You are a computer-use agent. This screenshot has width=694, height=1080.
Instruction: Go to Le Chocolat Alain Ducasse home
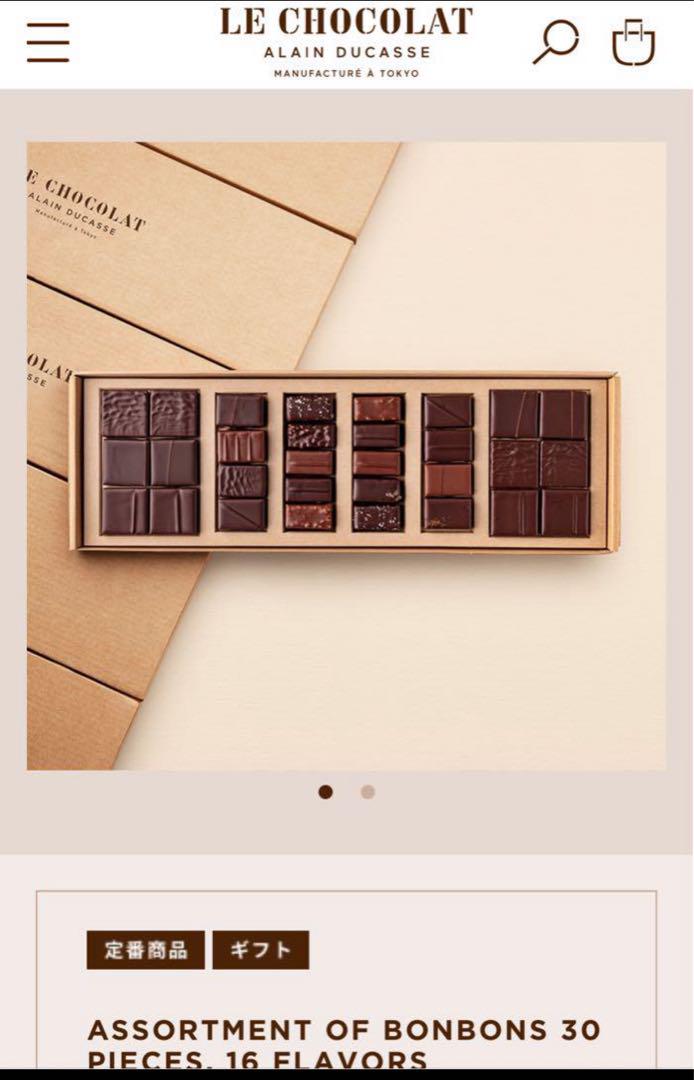pyautogui.click(x=346, y=40)
